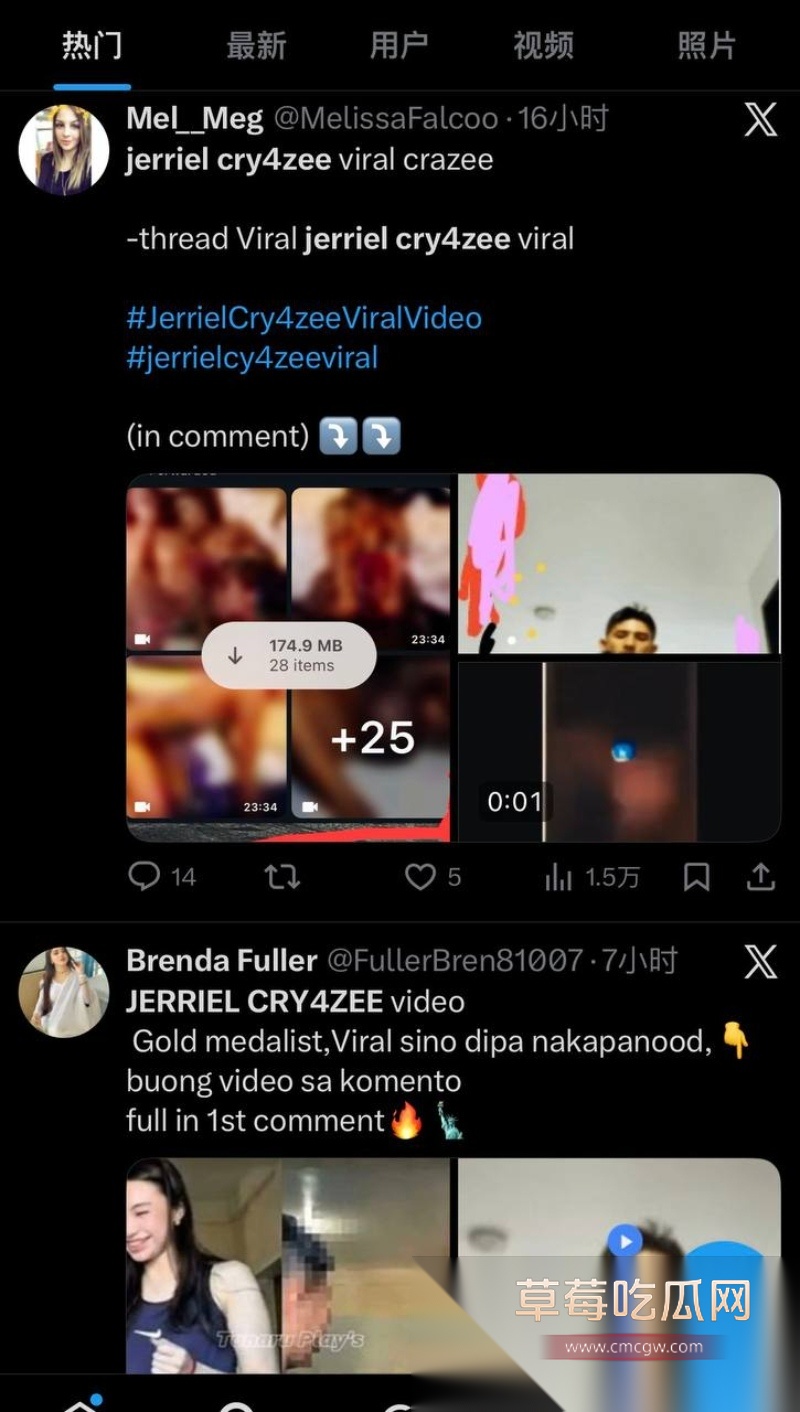Repost Mel__Meg's post
The height and width of the screenshot is (1412, 800).
click(x=282, y=877)
